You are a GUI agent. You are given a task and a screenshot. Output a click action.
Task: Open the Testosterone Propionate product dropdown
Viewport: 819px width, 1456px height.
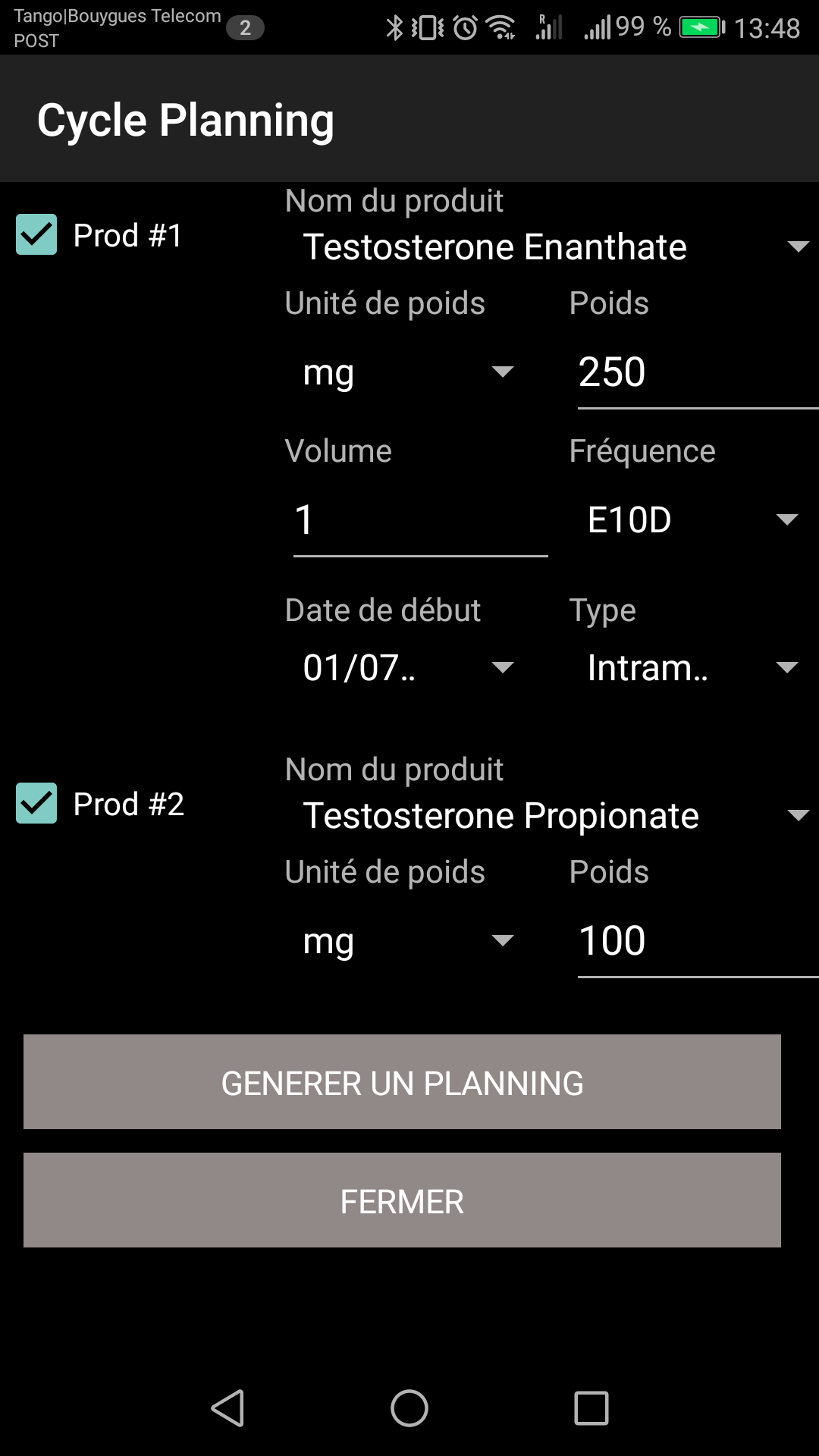point(551,815)
